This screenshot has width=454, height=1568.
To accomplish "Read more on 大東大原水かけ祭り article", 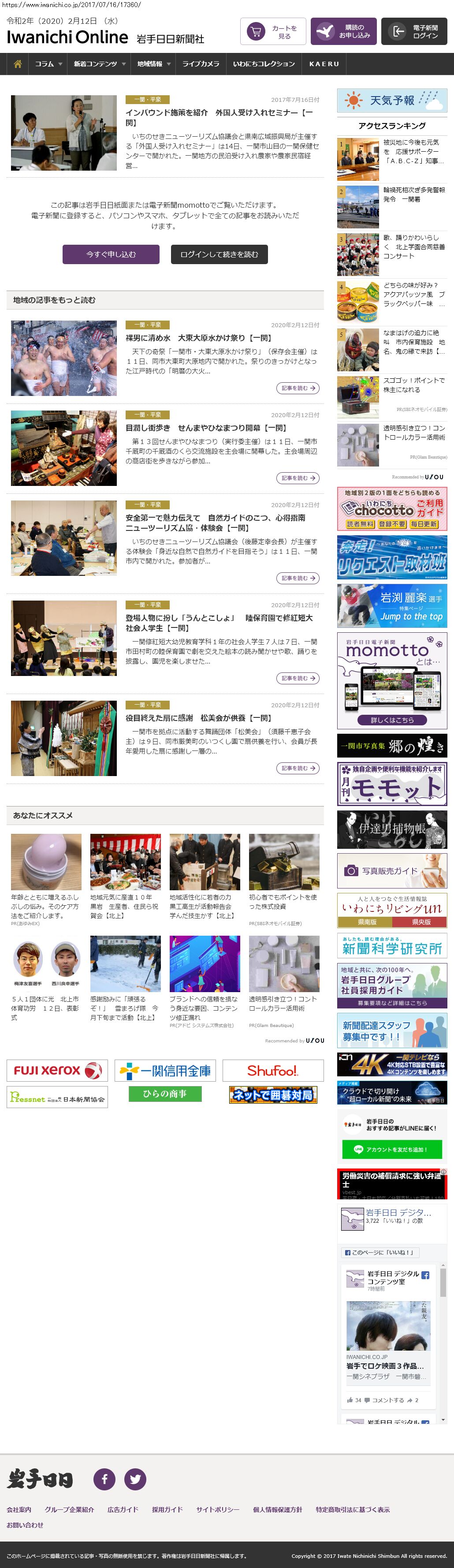I will pyautogui.click(x=298, y=388).
